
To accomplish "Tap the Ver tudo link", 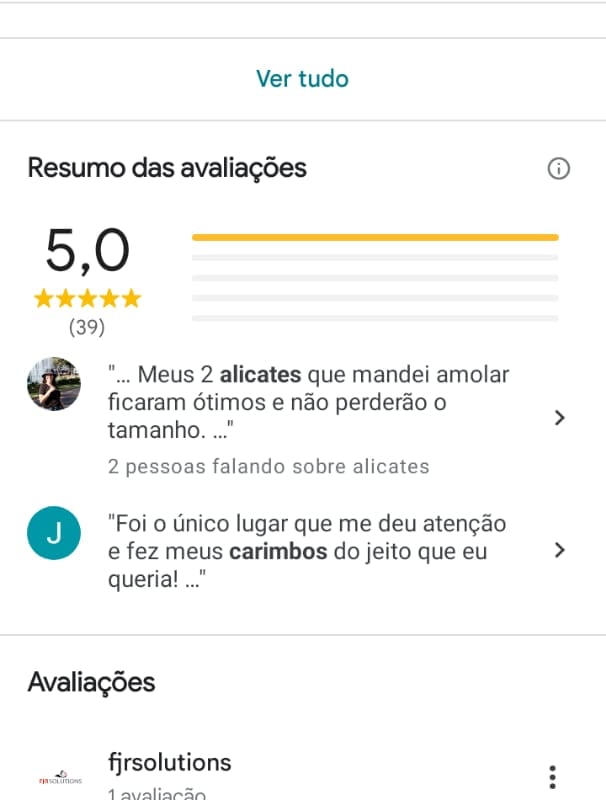I will 302,79.
